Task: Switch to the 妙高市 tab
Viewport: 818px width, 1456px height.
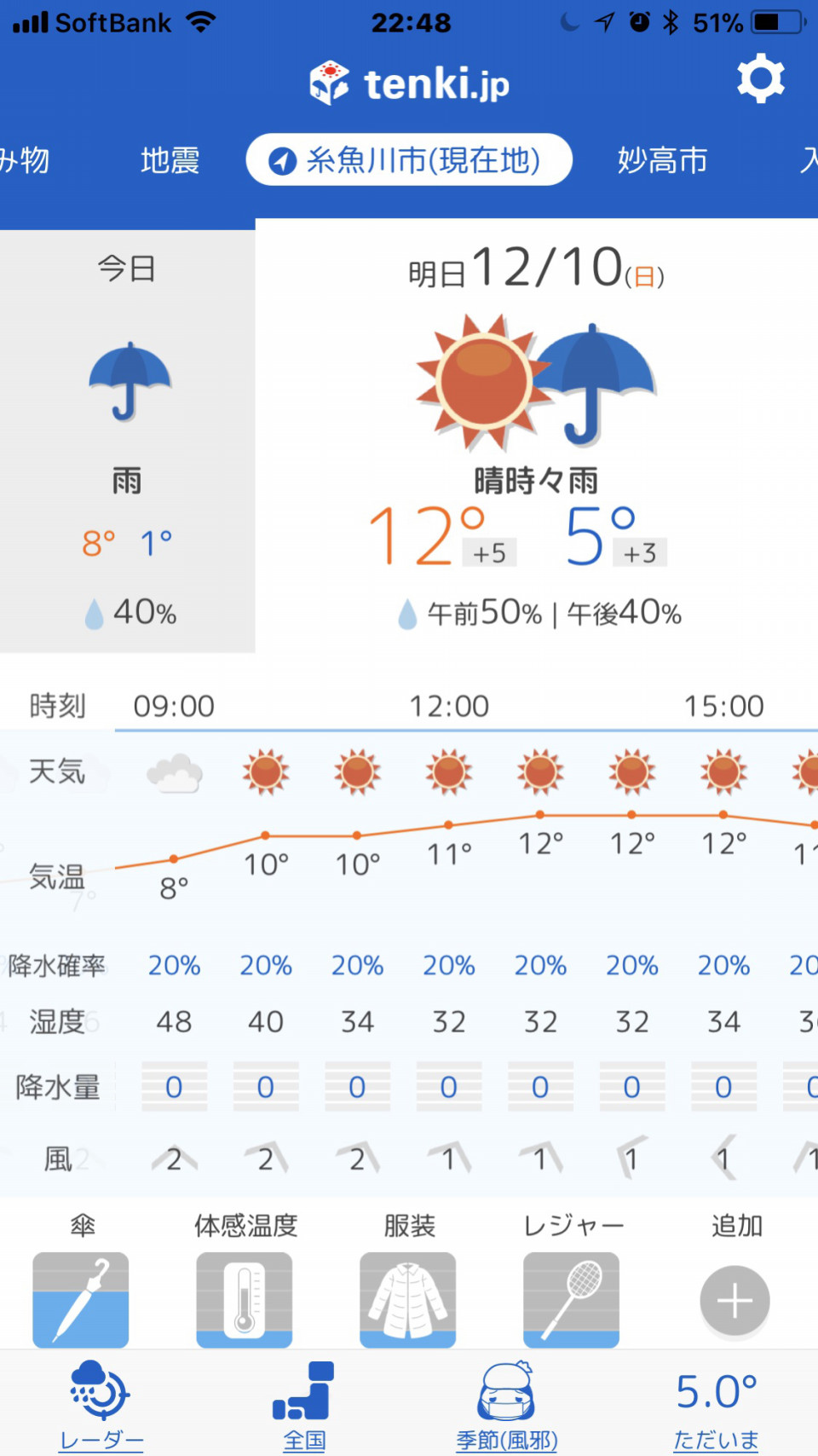Action: coord(662,160)
